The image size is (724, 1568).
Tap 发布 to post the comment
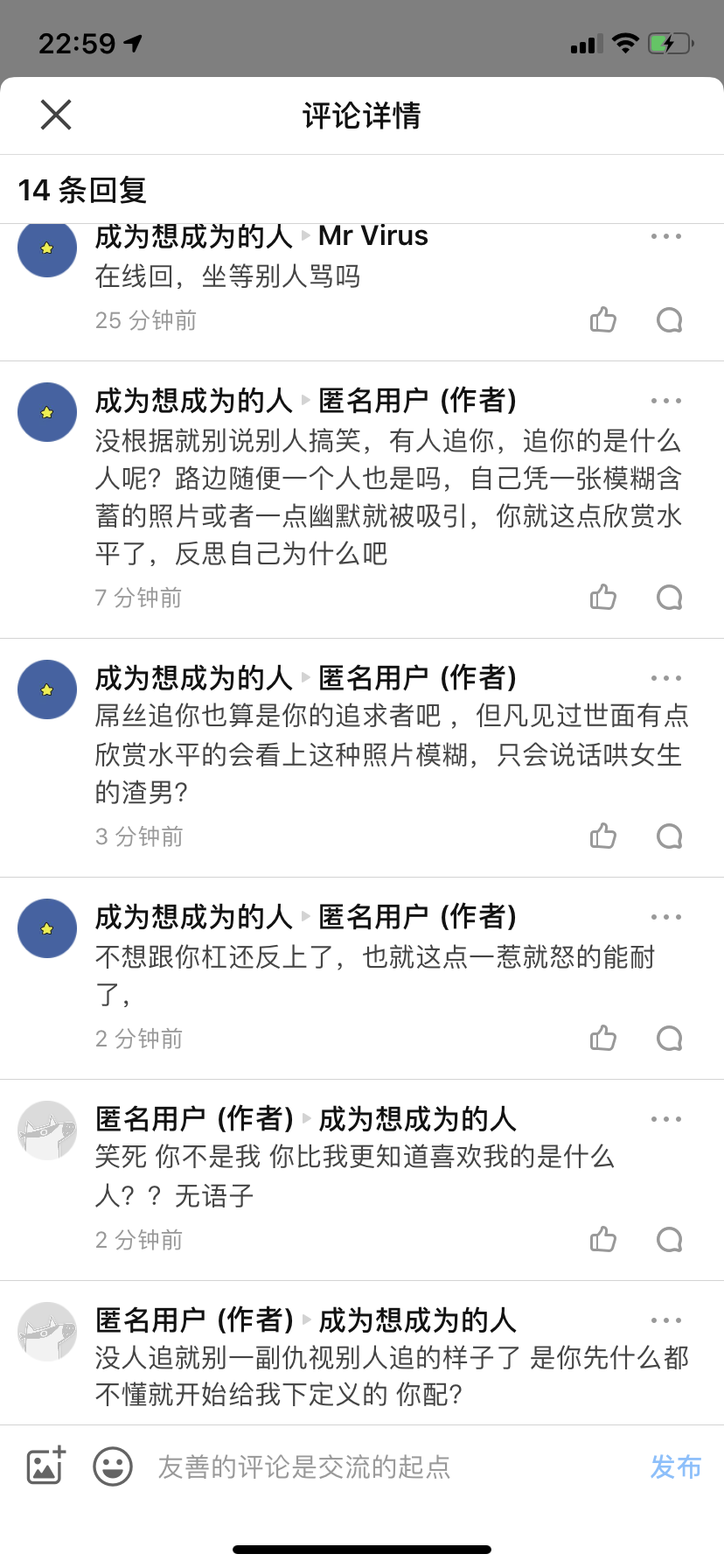pos(675,1466)
